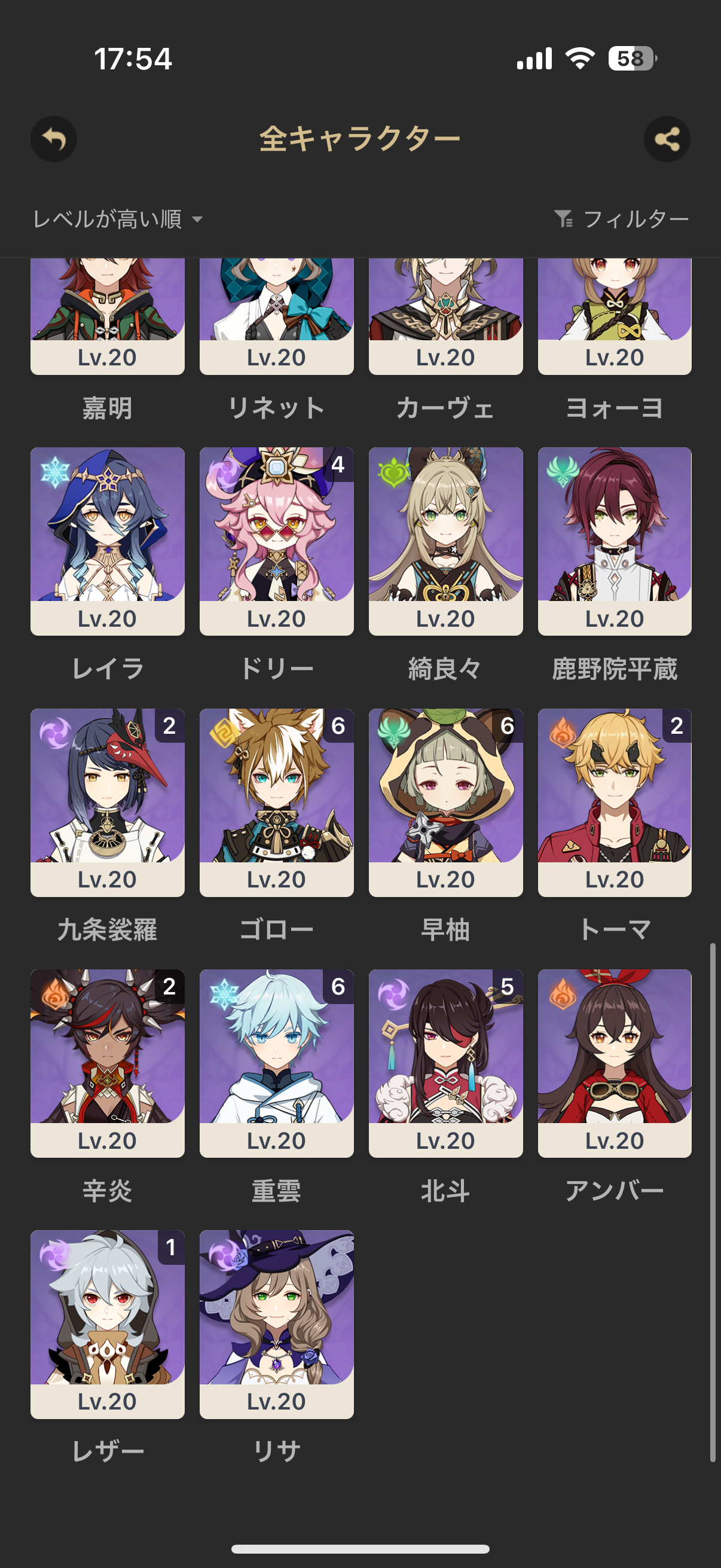Select the ドリー character card
The height and width of the screenshot is (1568, 721).
coord(277,541)
